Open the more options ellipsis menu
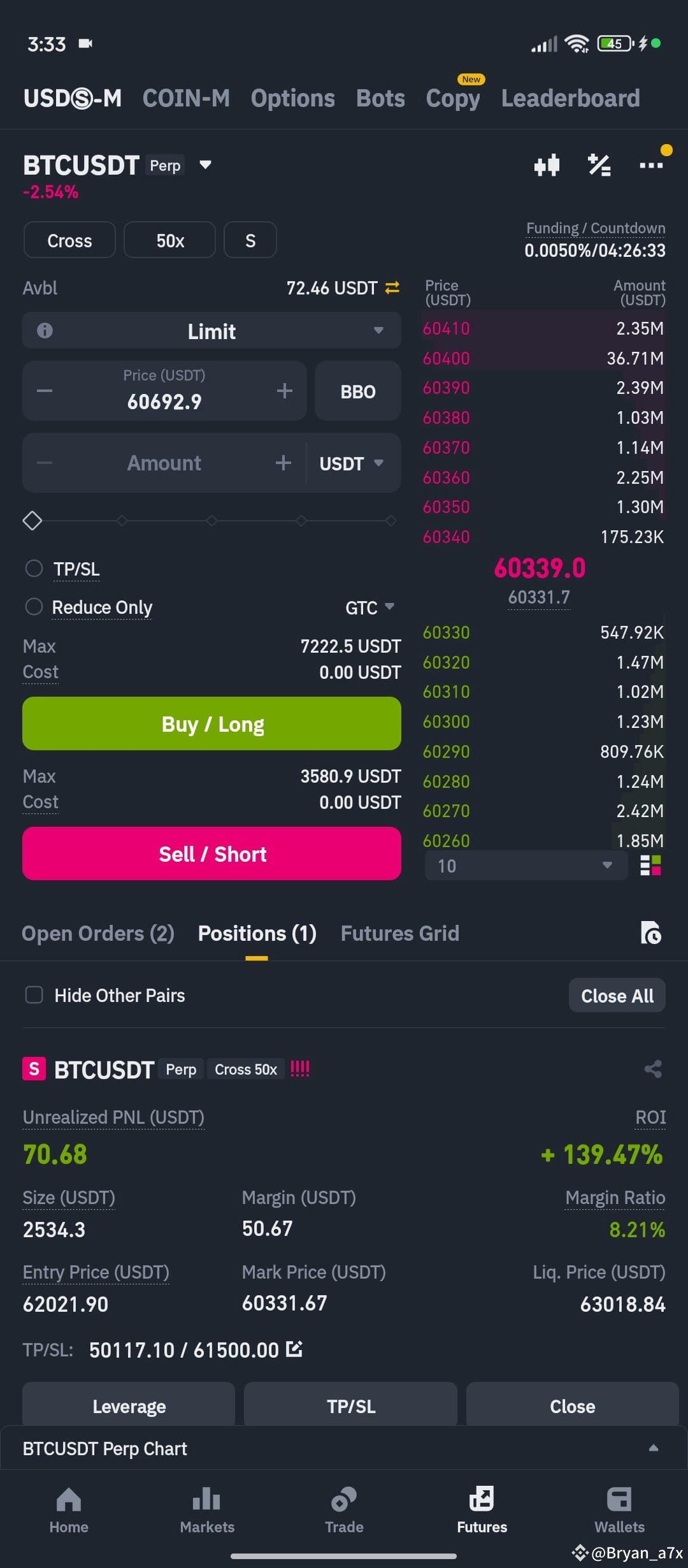Image resolution: width=688 pixels, height=1568 pixels. coord(651,164)
